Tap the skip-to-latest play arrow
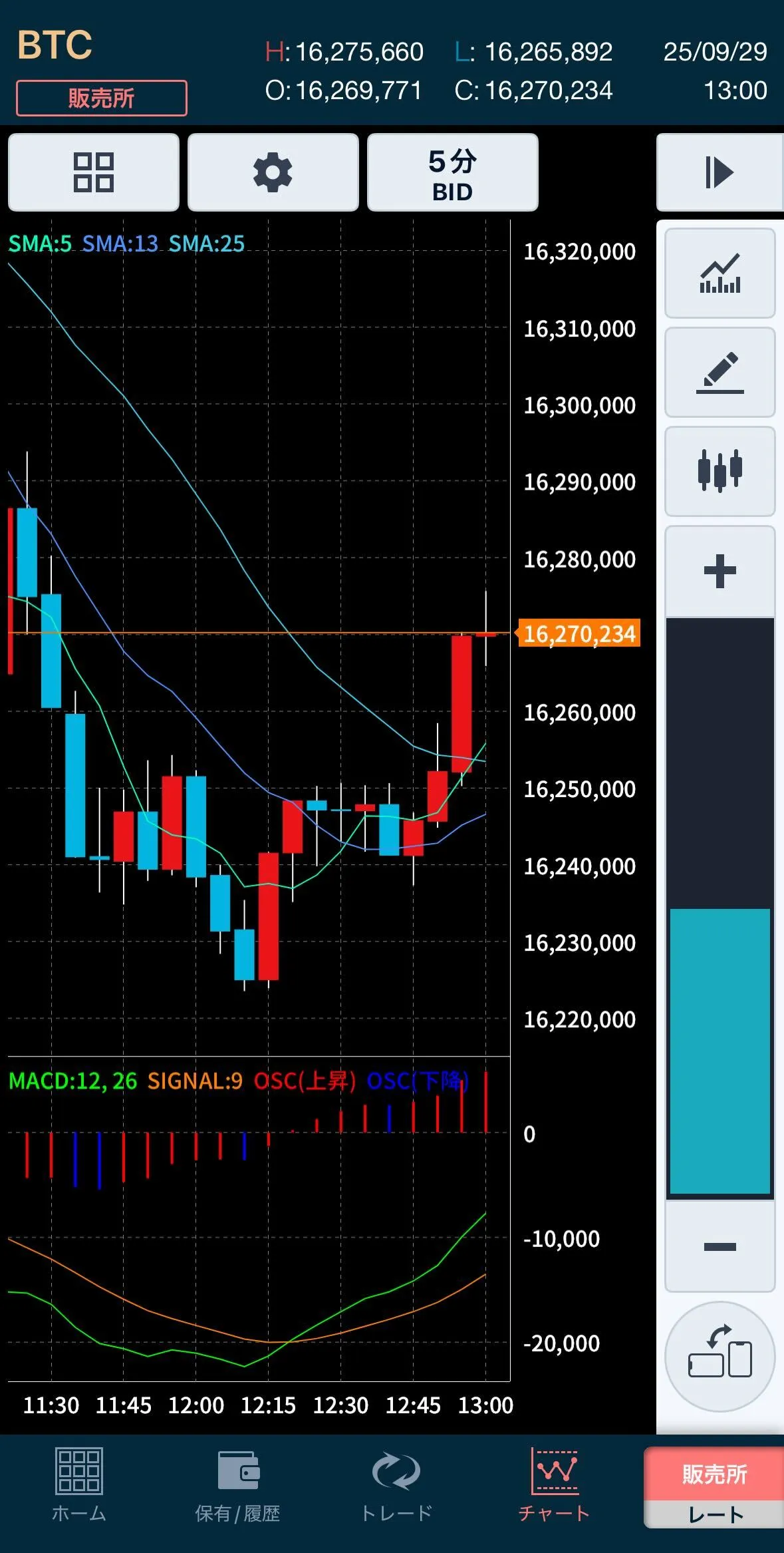Screen dimensions: 784x1553 (719, 172)
